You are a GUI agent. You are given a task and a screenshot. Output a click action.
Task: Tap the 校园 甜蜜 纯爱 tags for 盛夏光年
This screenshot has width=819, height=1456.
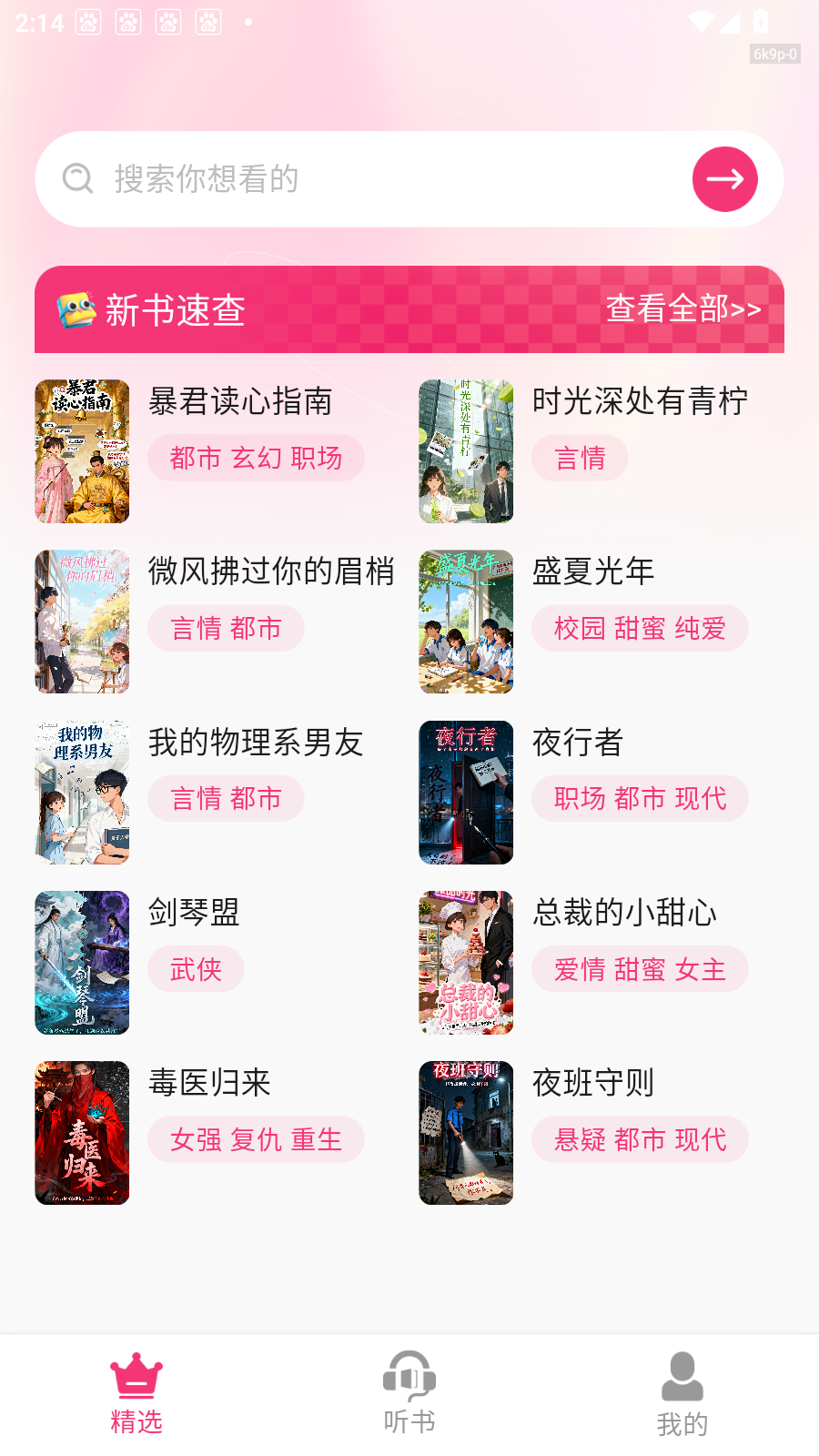click(x=640, y=628)
